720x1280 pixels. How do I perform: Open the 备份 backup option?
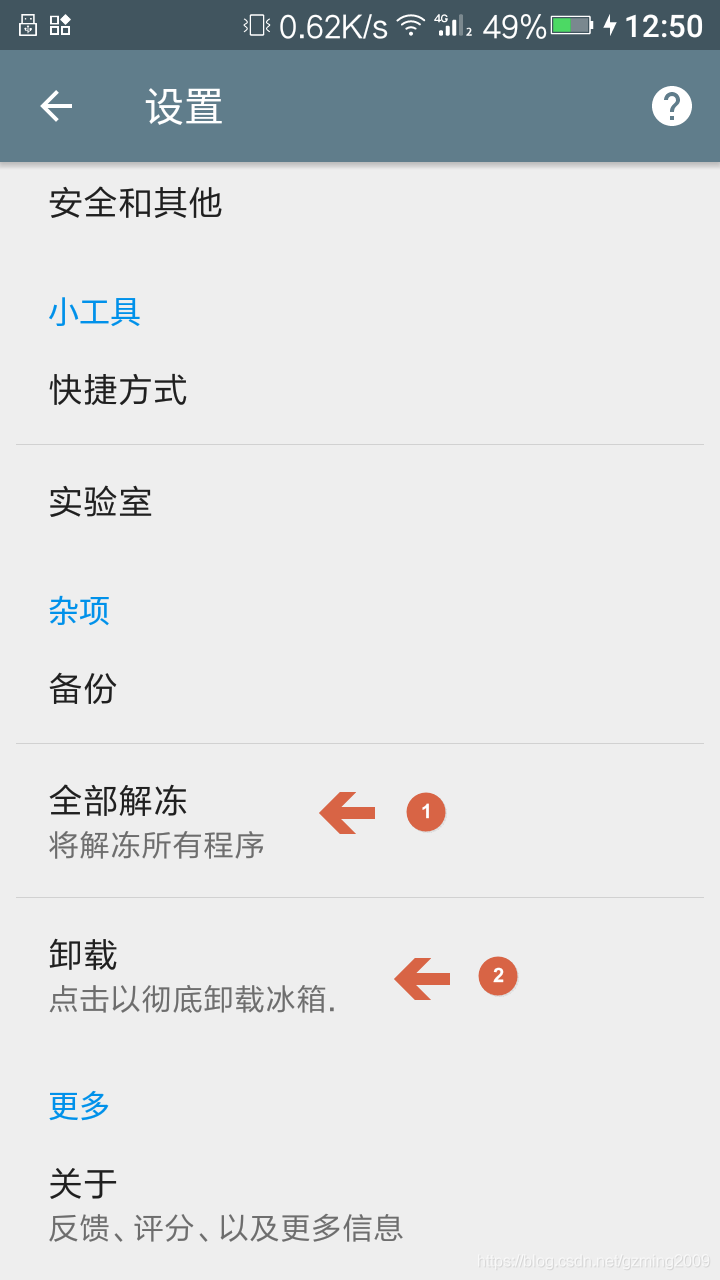point(360,689)
